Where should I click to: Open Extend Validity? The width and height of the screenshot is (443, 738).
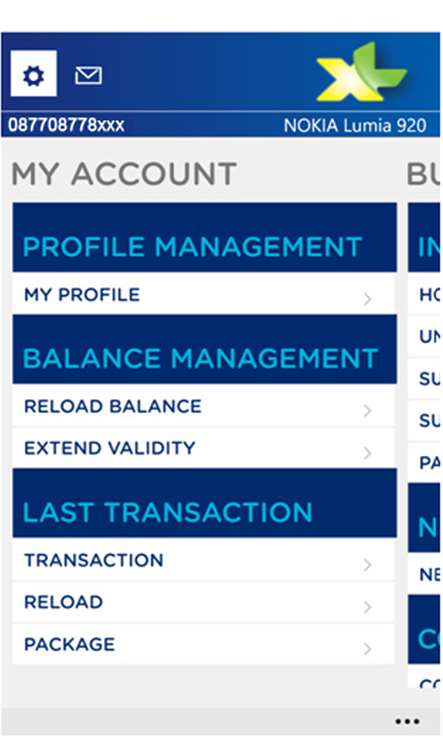[x=204, y=448]
